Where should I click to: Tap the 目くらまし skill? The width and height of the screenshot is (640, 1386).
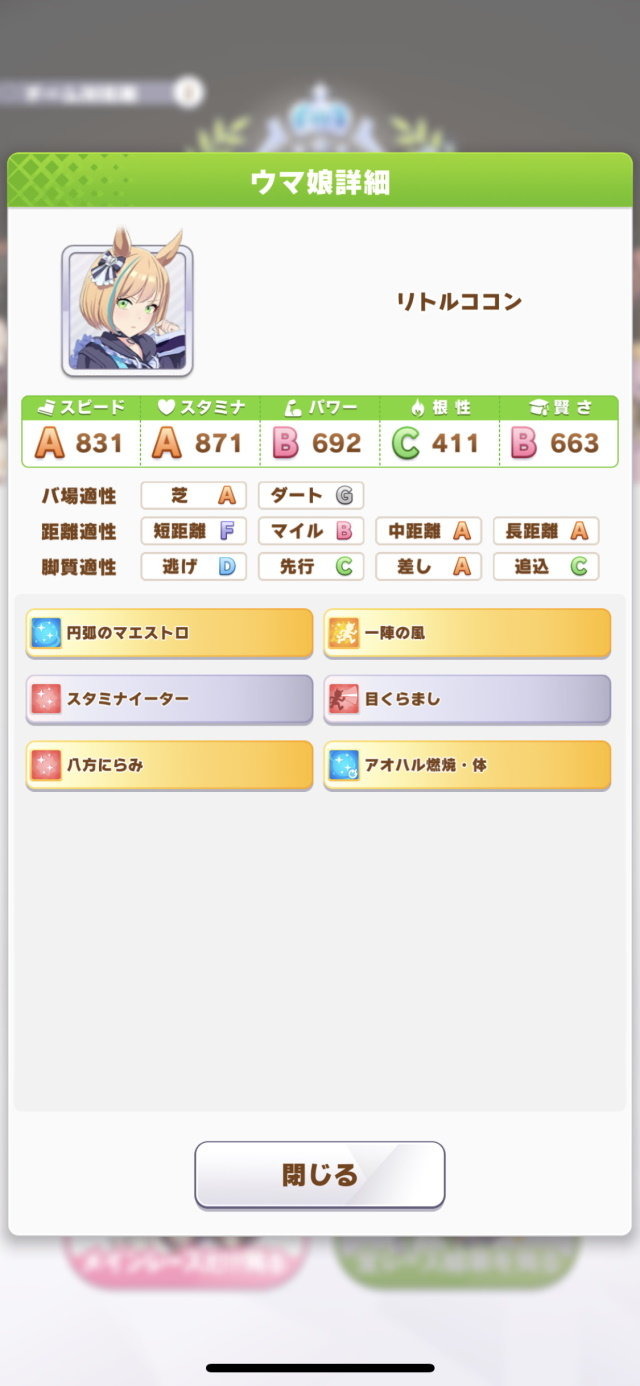click(467, 699)
